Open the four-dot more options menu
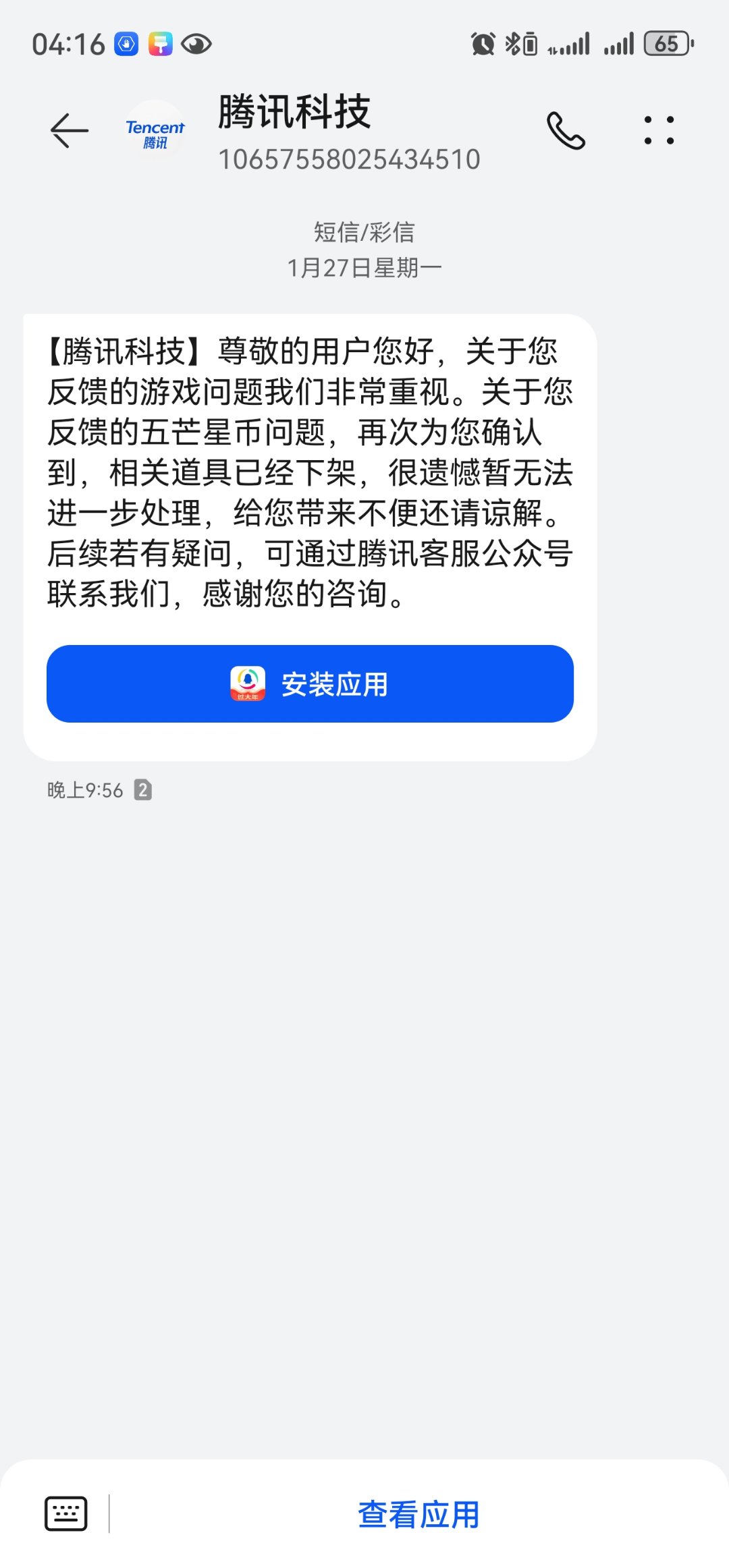729x1568 pixels. point(659,130)
